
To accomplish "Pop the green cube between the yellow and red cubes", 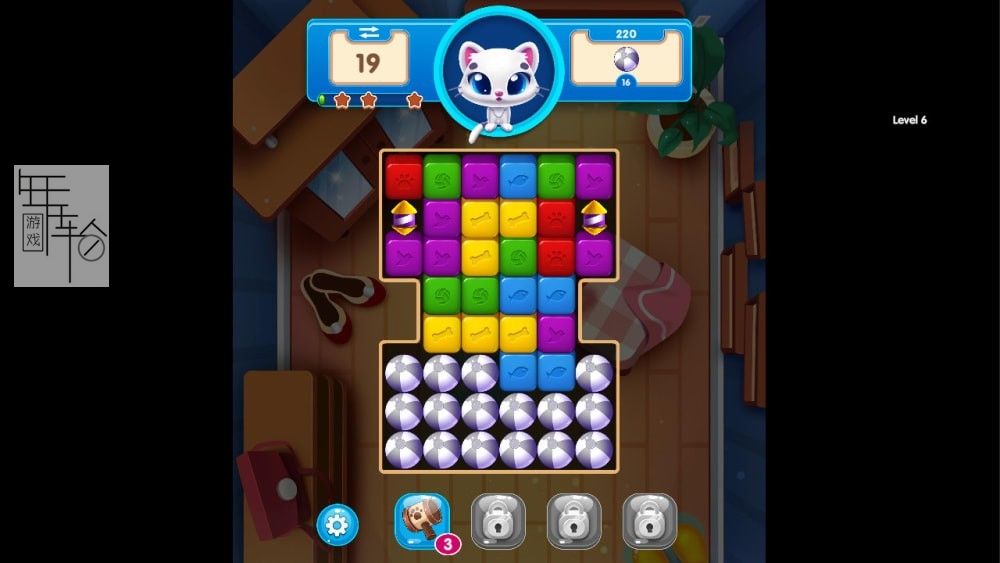I will click(x=518, y=254).
